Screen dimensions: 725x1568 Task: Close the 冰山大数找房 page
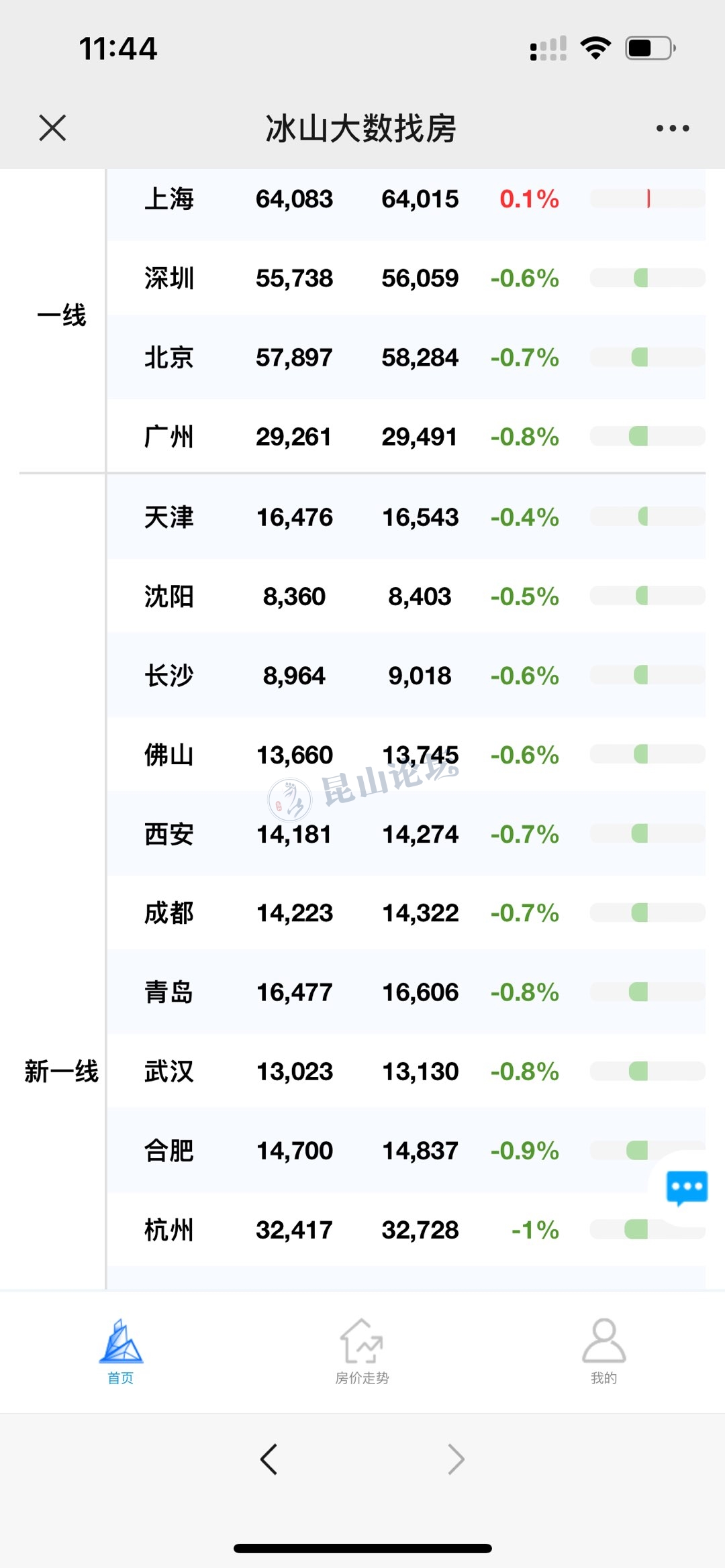pos(52,127)
